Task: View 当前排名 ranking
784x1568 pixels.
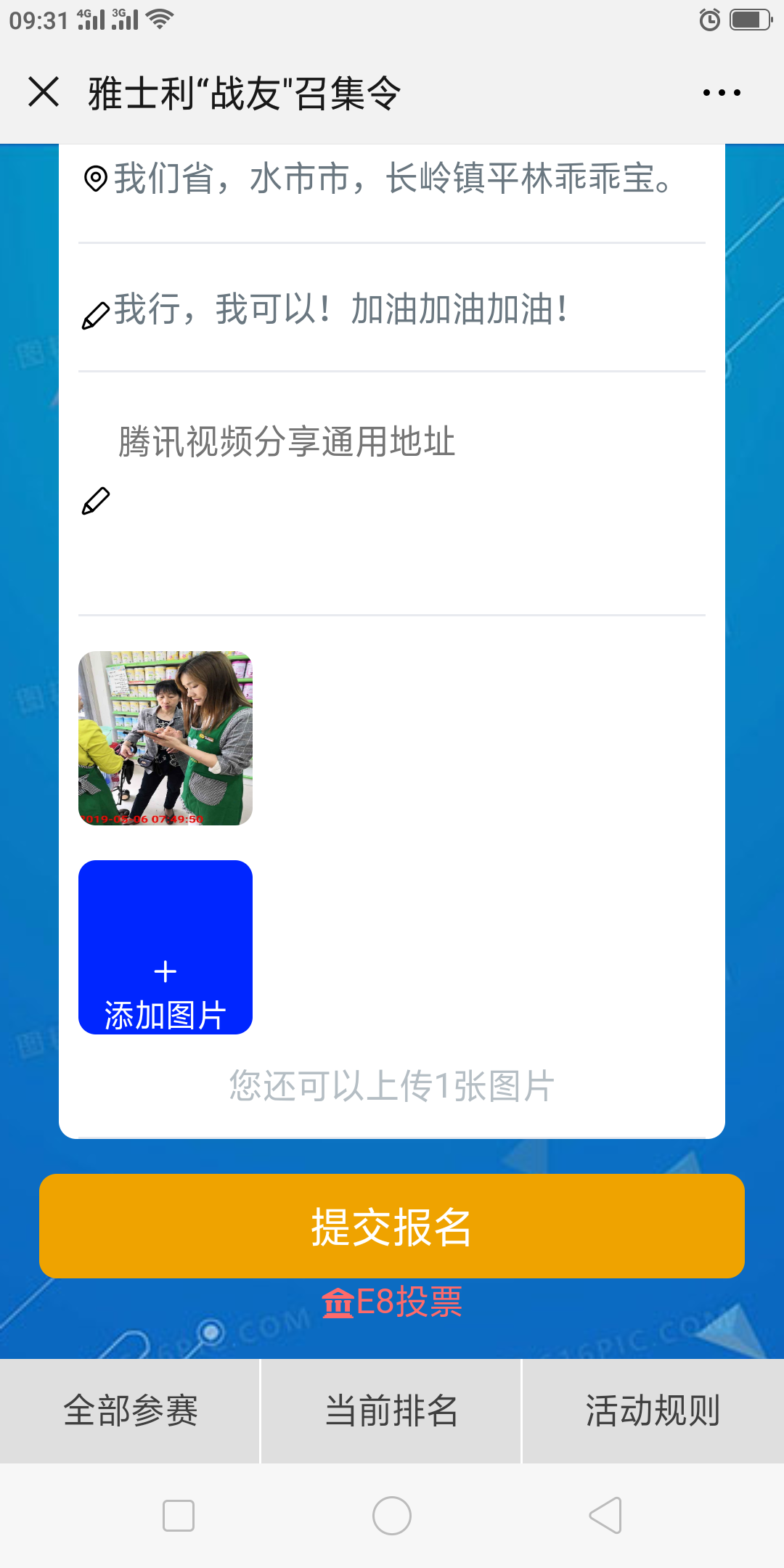Action: coord(391,1411)
